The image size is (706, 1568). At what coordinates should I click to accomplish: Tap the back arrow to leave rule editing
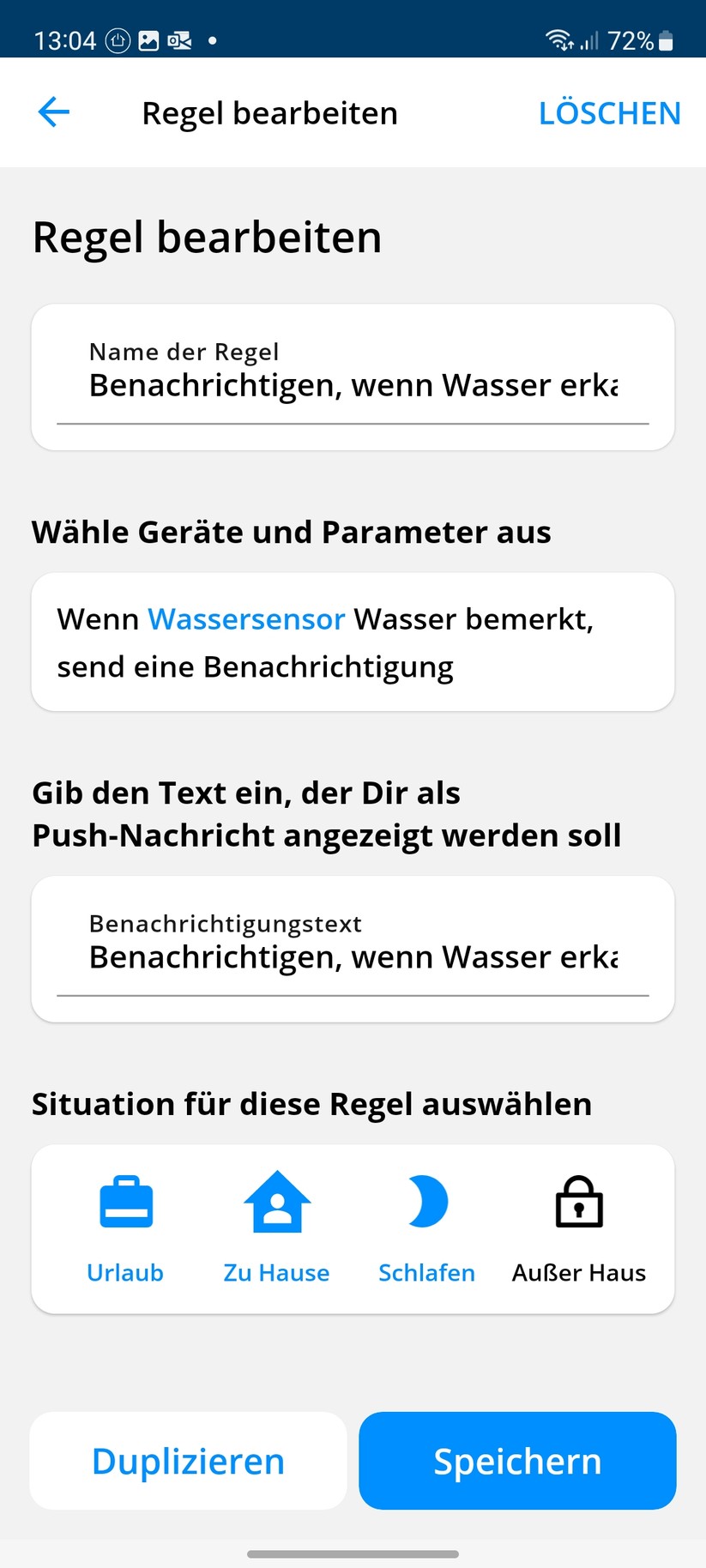[53, 112]
